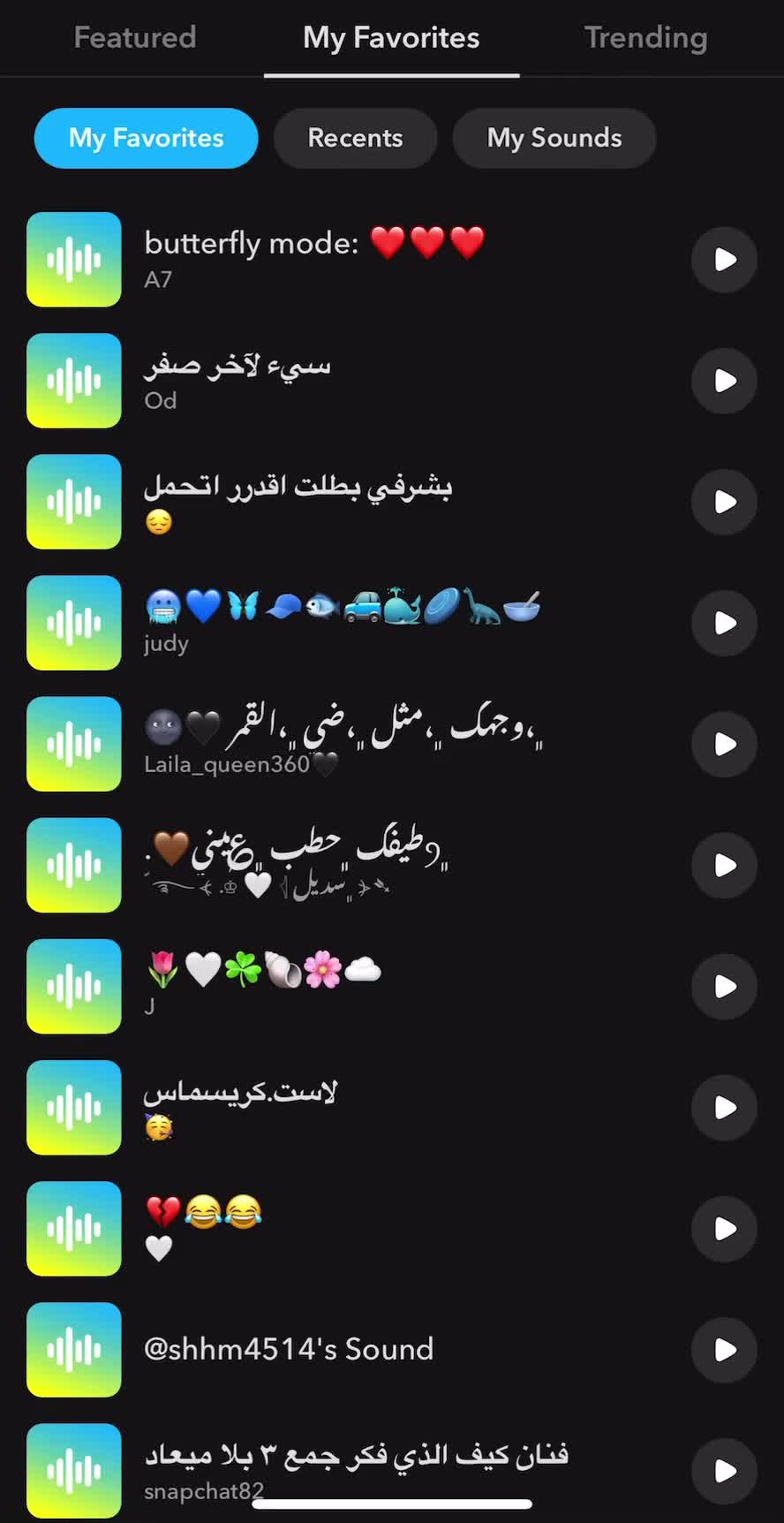Select the Laila_queen360 sound row
784x1523 pixels.
click(x=343, y=742)
